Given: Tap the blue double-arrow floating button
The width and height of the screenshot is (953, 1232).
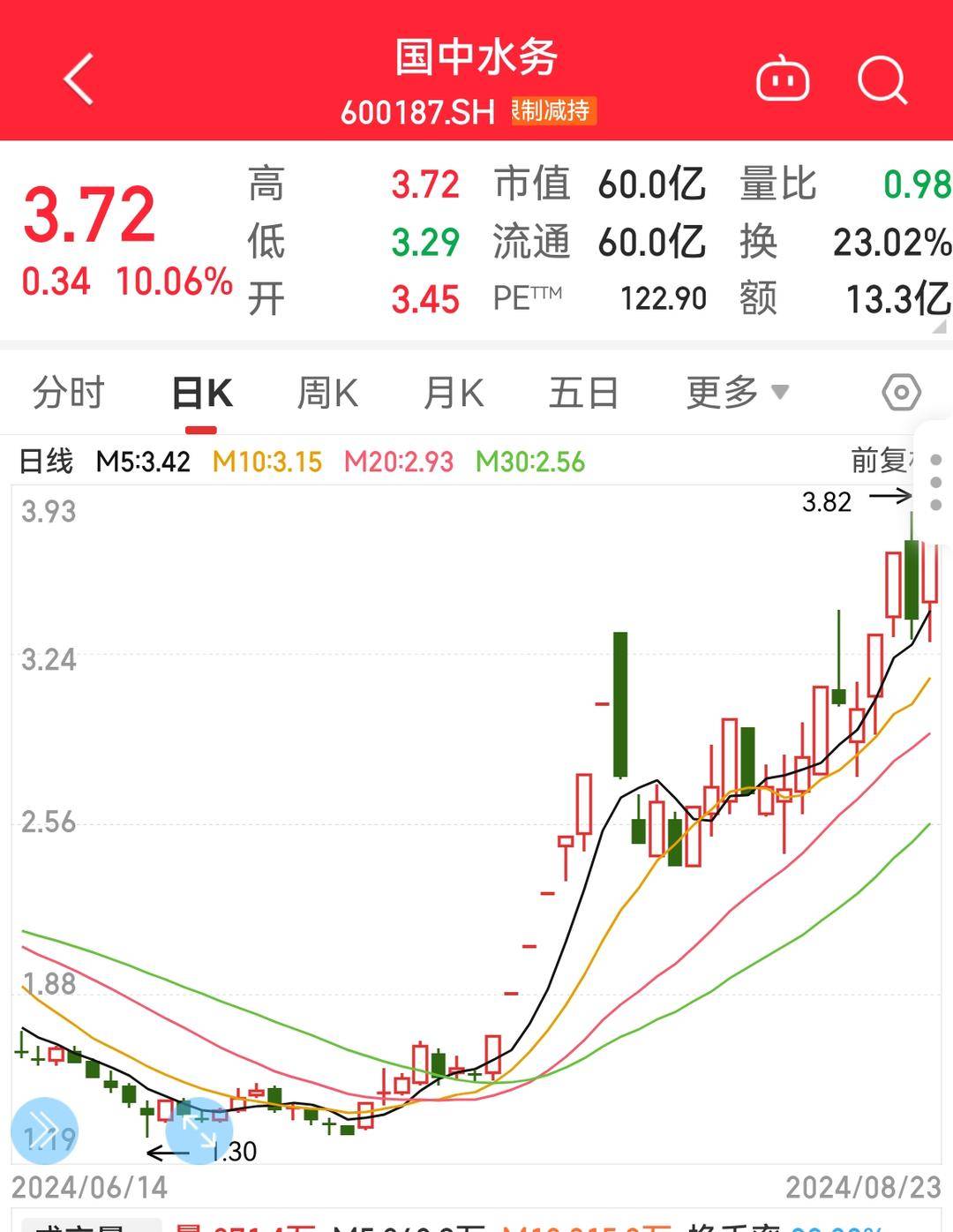Looking at the screenshot, I should coord(44,1131).
